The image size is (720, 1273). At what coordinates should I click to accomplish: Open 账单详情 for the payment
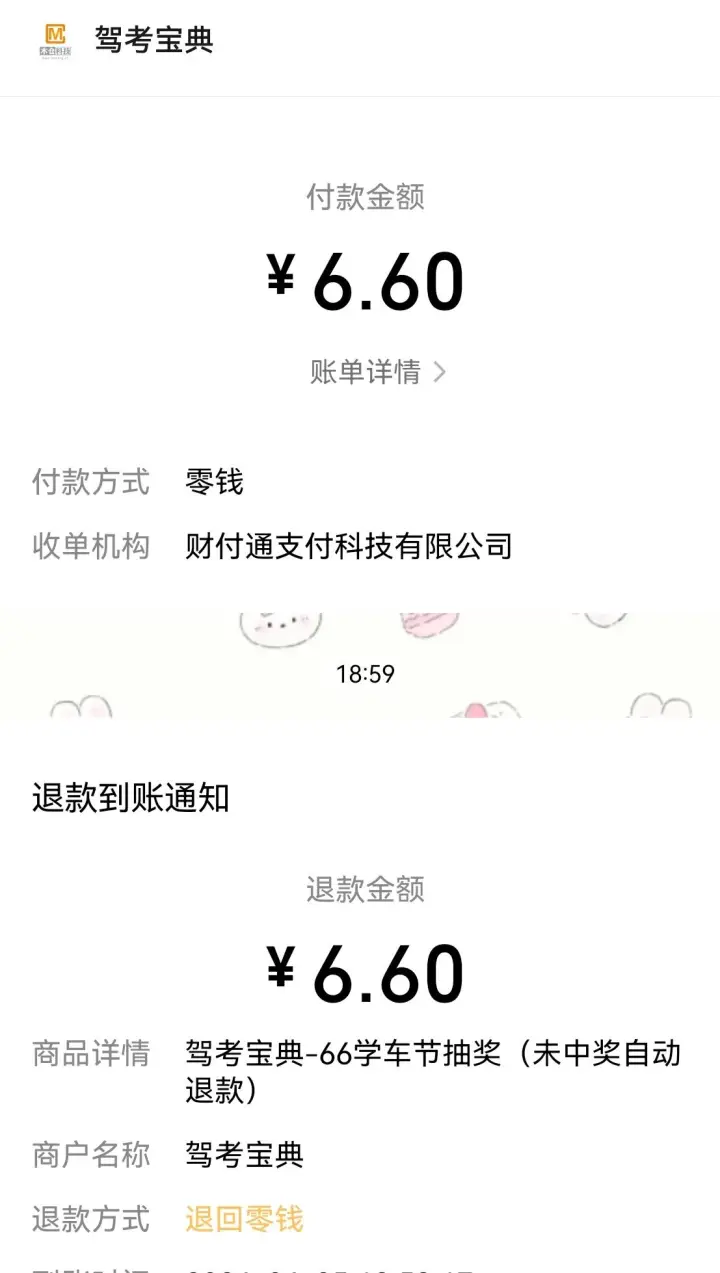click(377, 373)
